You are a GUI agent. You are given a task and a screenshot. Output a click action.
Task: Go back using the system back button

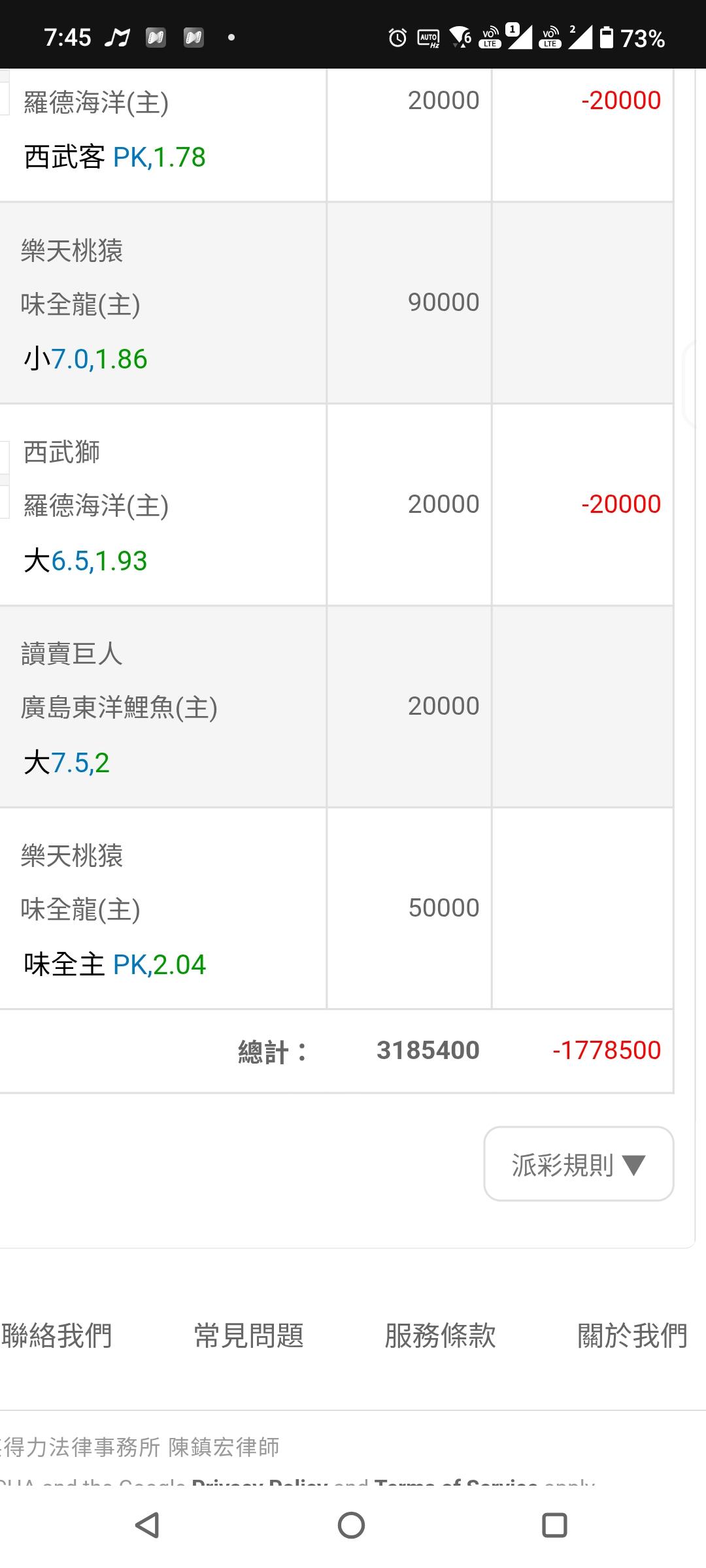148,1526
